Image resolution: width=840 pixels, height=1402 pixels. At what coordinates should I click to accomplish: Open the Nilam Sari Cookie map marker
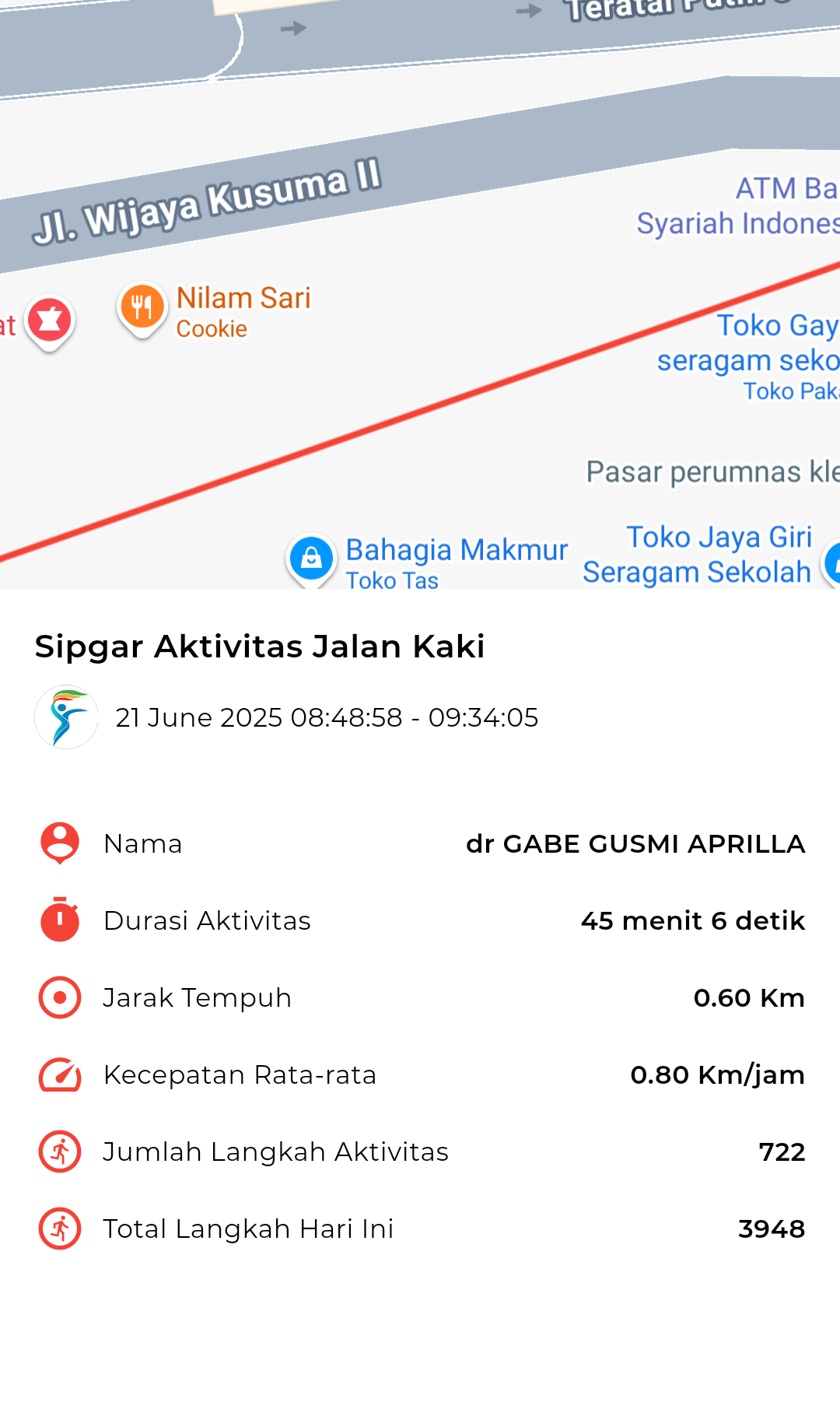pos(142,309)
